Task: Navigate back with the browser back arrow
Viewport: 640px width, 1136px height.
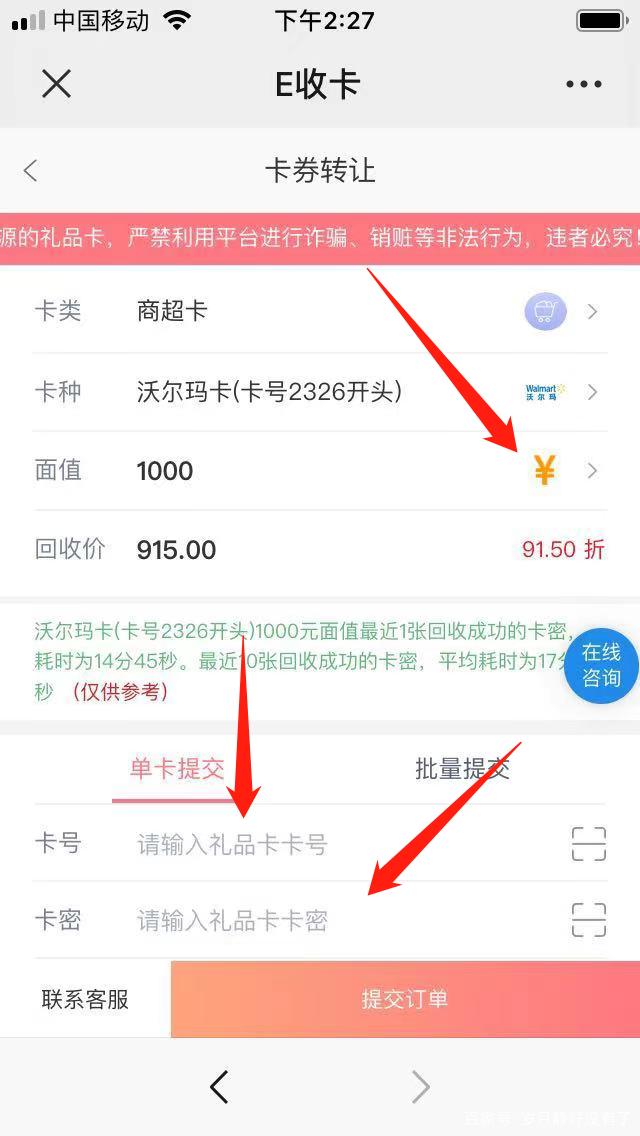Action: tap(219, 1086)
